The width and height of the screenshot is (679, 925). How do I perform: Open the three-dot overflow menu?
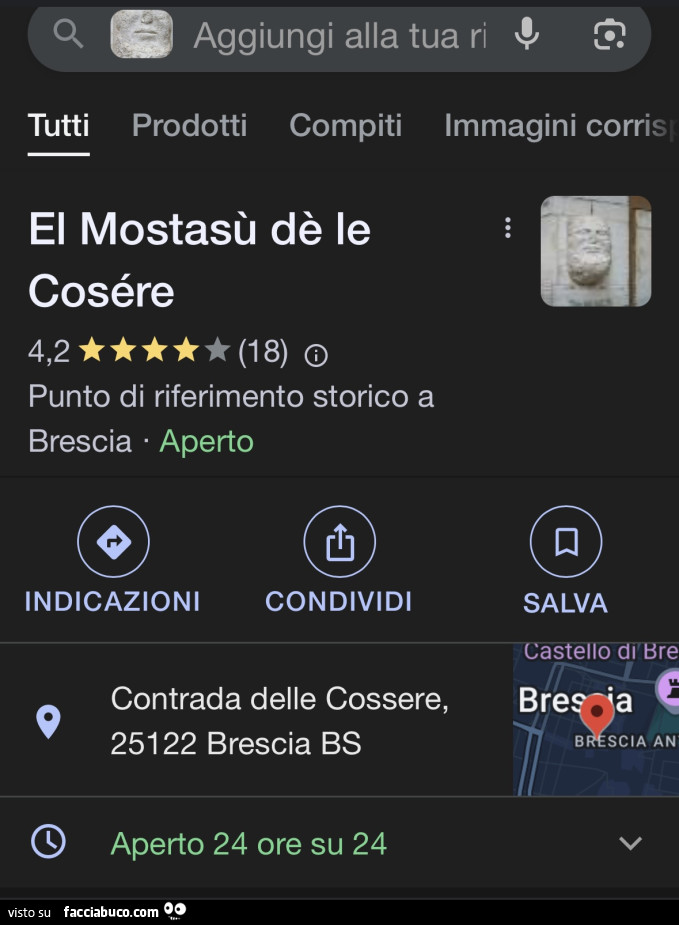point(508,228)
